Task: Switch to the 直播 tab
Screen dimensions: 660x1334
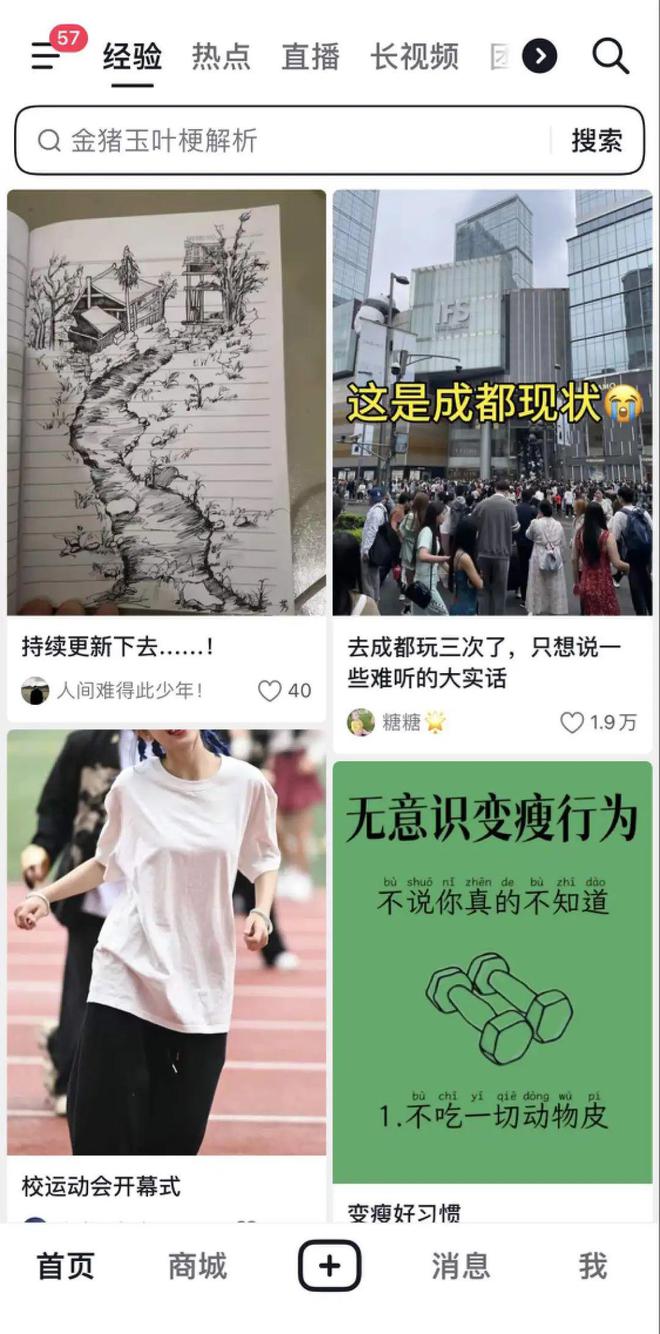Action: coord(310,57)
